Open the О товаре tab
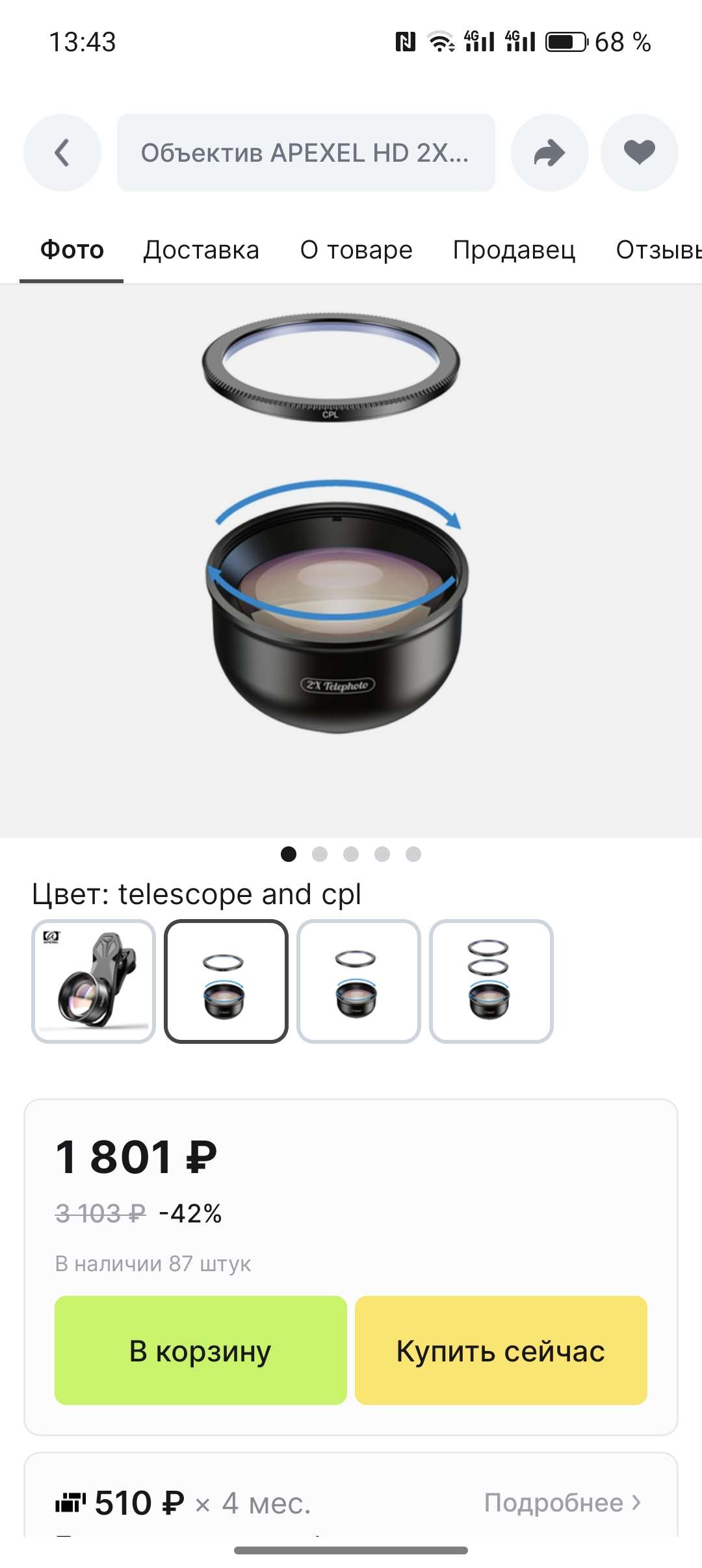 tap(356, 250)
